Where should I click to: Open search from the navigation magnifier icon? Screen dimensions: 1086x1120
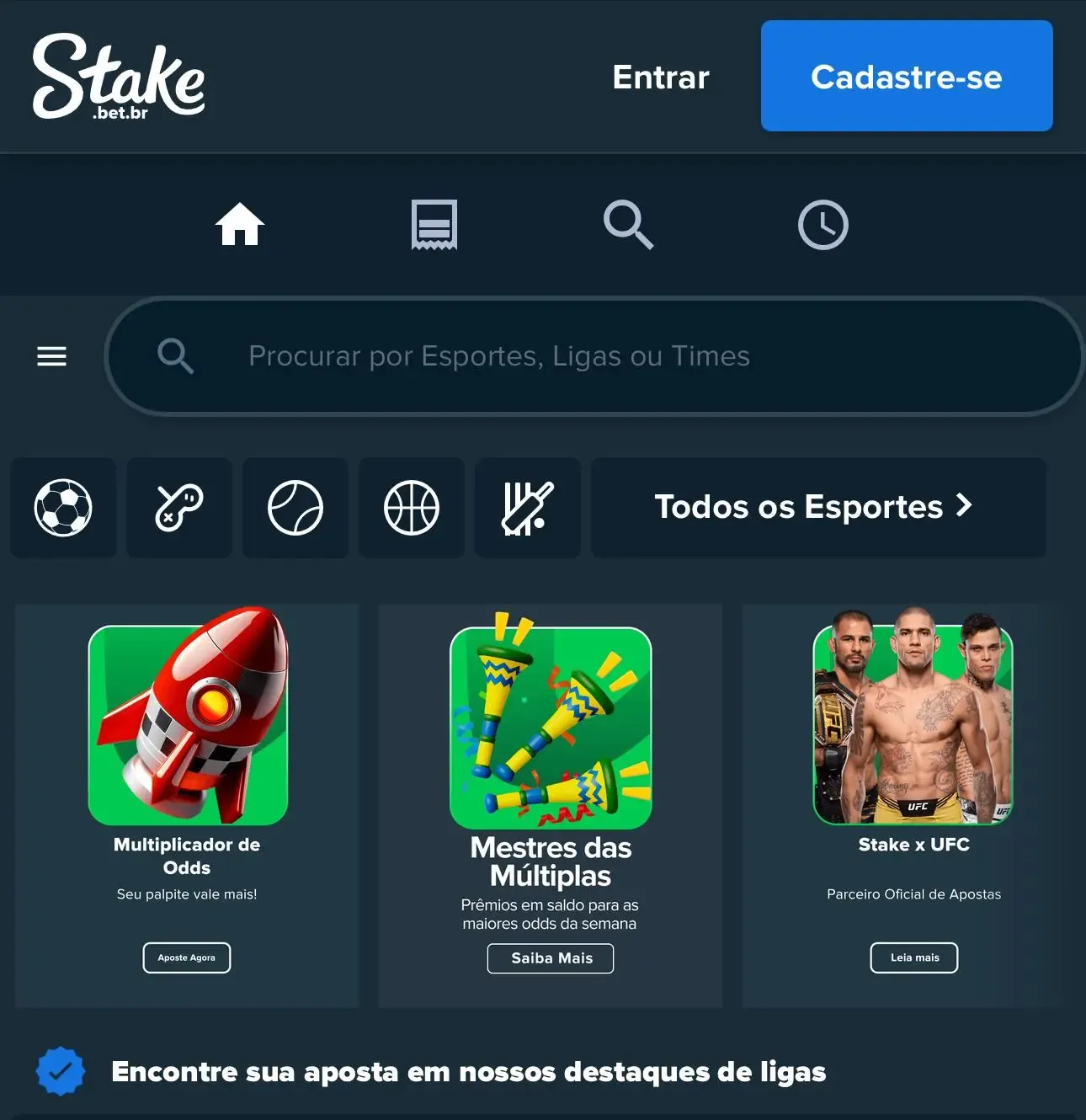(629, 225)
